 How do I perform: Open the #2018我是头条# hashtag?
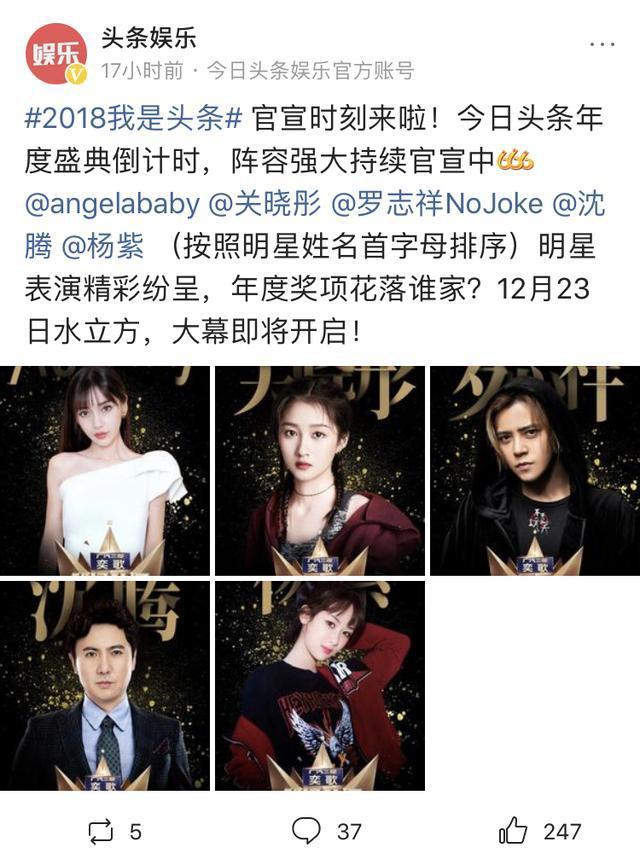(x=133, y=118)
